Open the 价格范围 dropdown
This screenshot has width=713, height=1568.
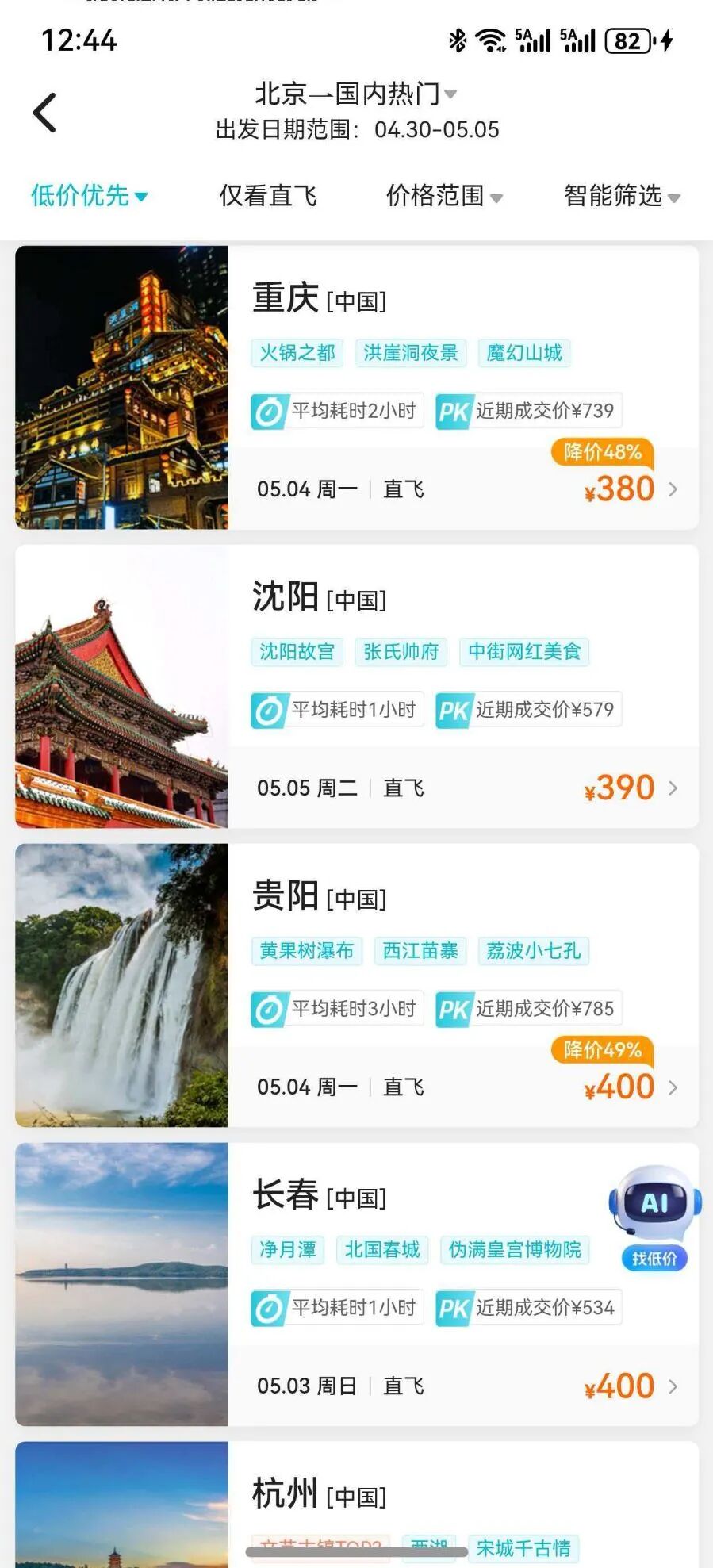436,196
